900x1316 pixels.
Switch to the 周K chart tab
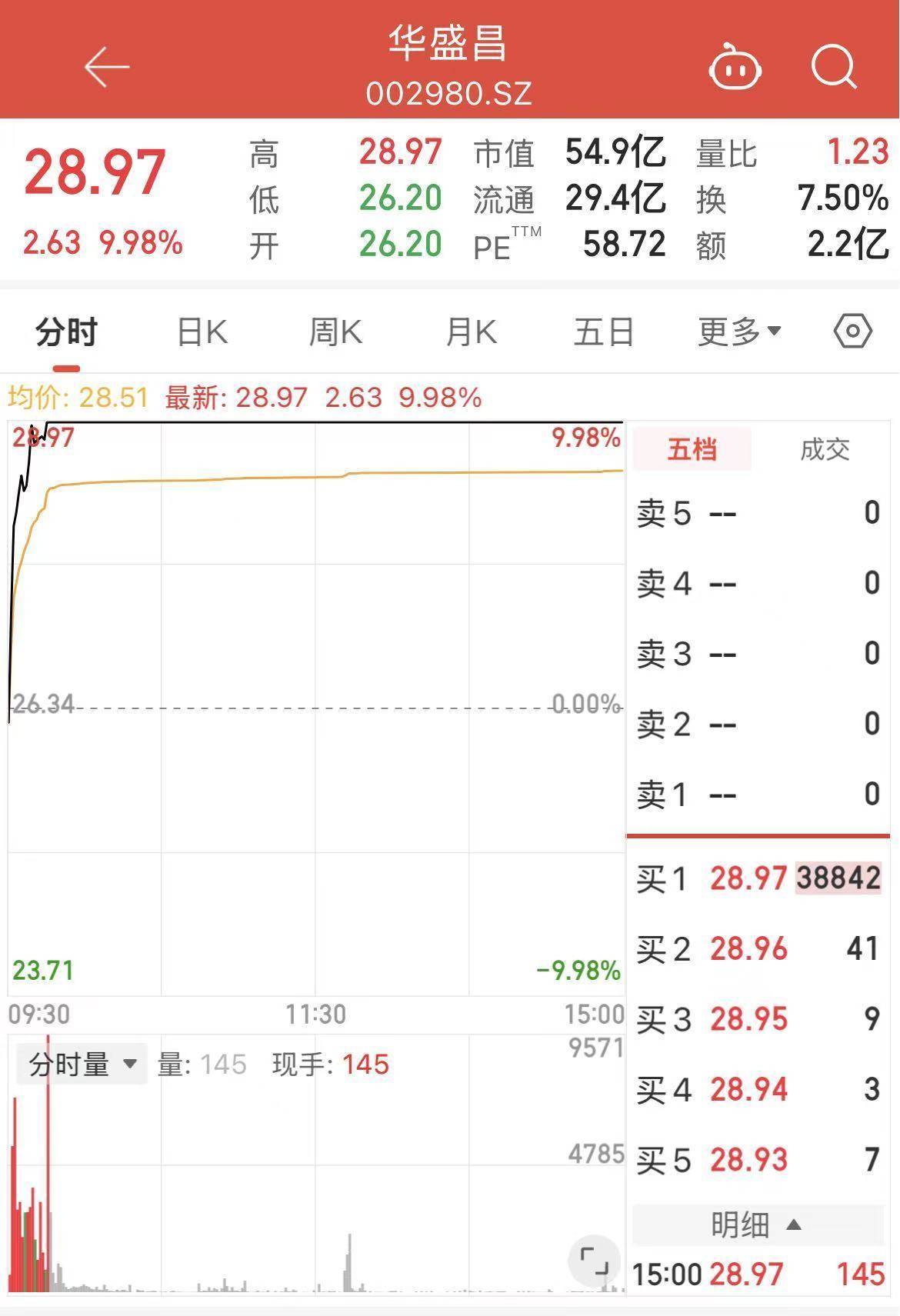(x=335, y=332)
